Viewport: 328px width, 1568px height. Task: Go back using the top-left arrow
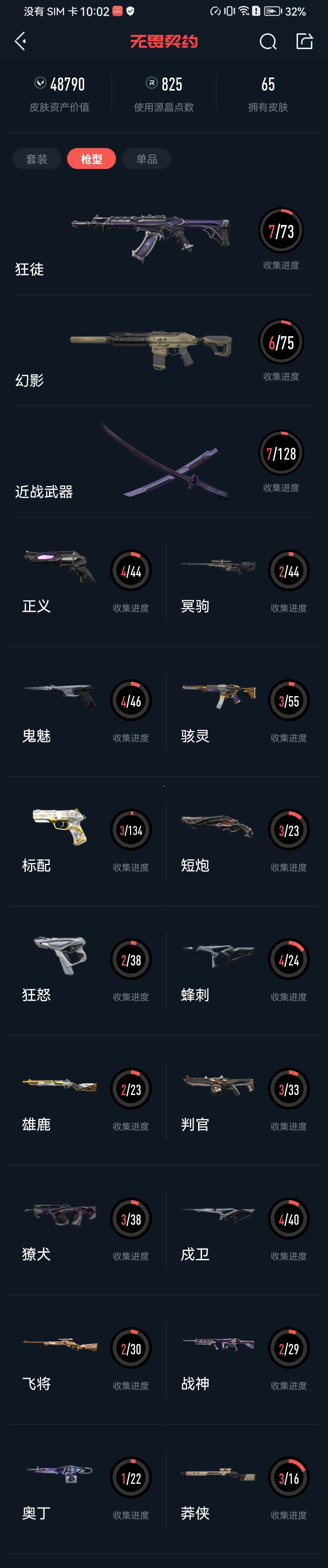20,41
